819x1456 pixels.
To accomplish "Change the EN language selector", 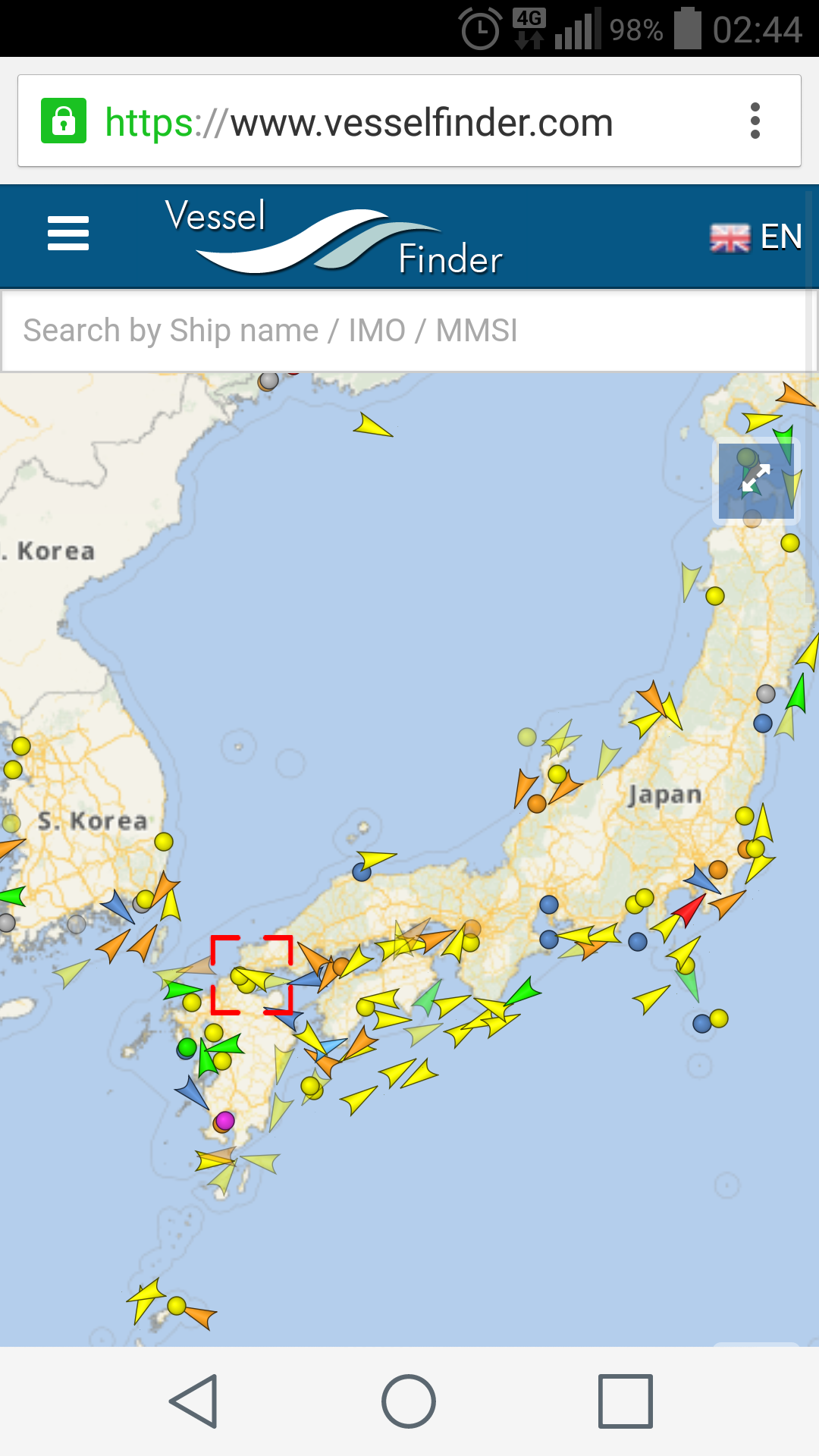I will coord(755,237).
